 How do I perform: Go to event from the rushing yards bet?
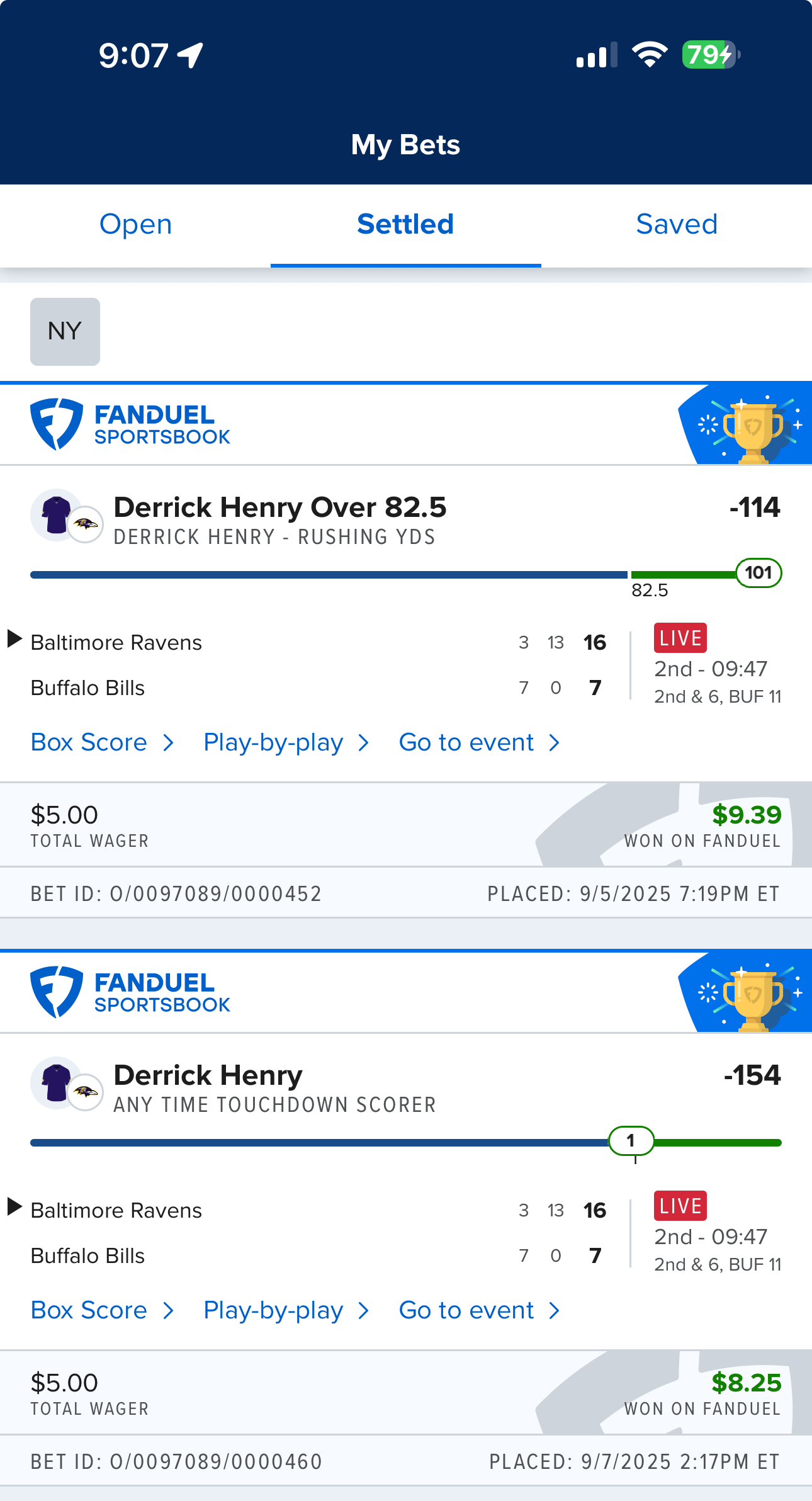pyautogui.click(x=480, y=742)
